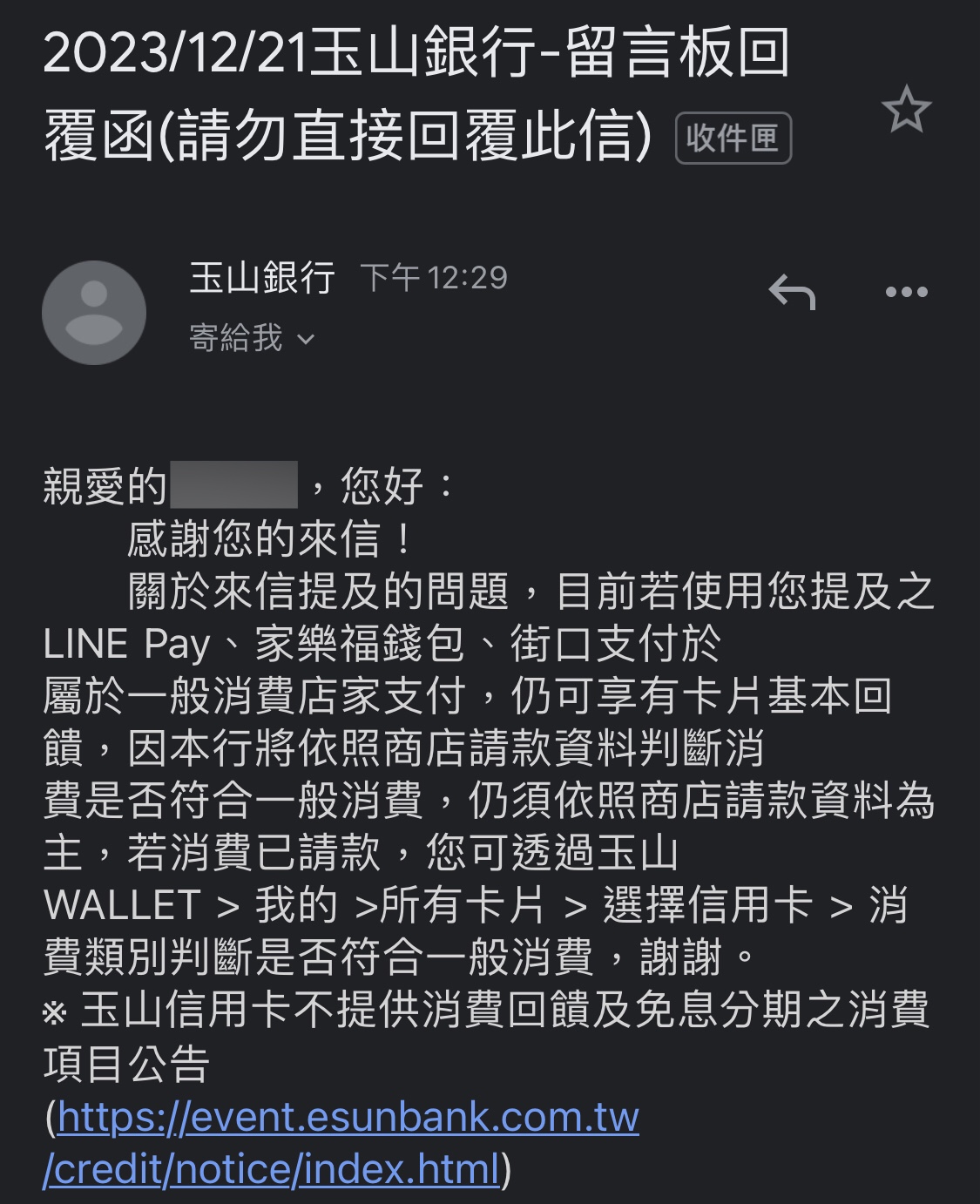Viewport: 980px width, 1204px height.
Task: Reply to the 玉山銀行 email
Action: coord(792,292)
